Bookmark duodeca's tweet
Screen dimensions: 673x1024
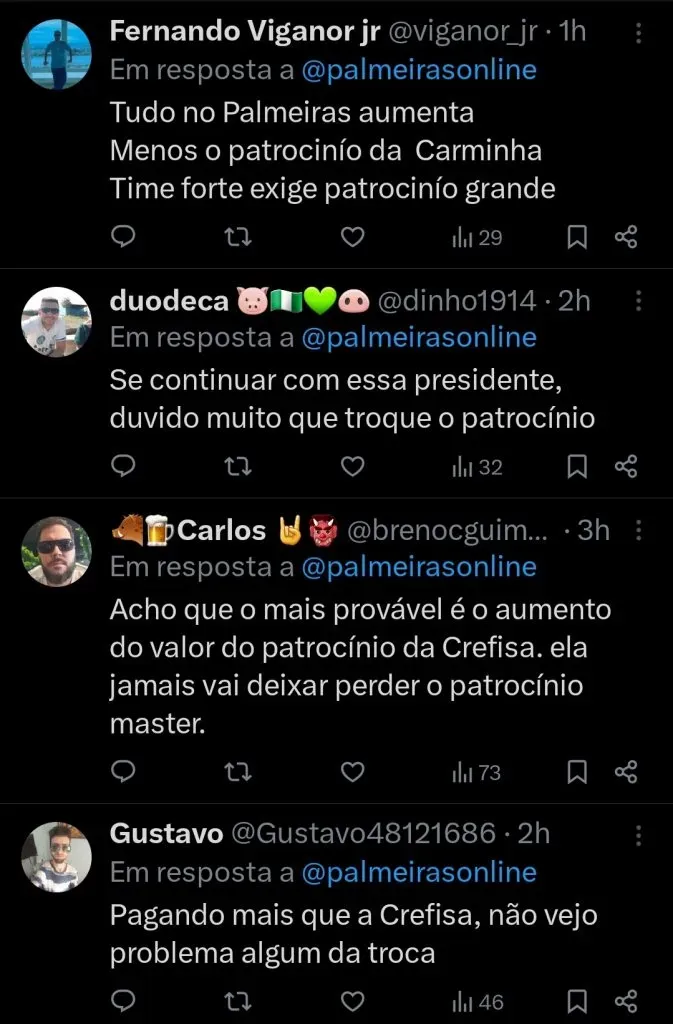[577, 466]
